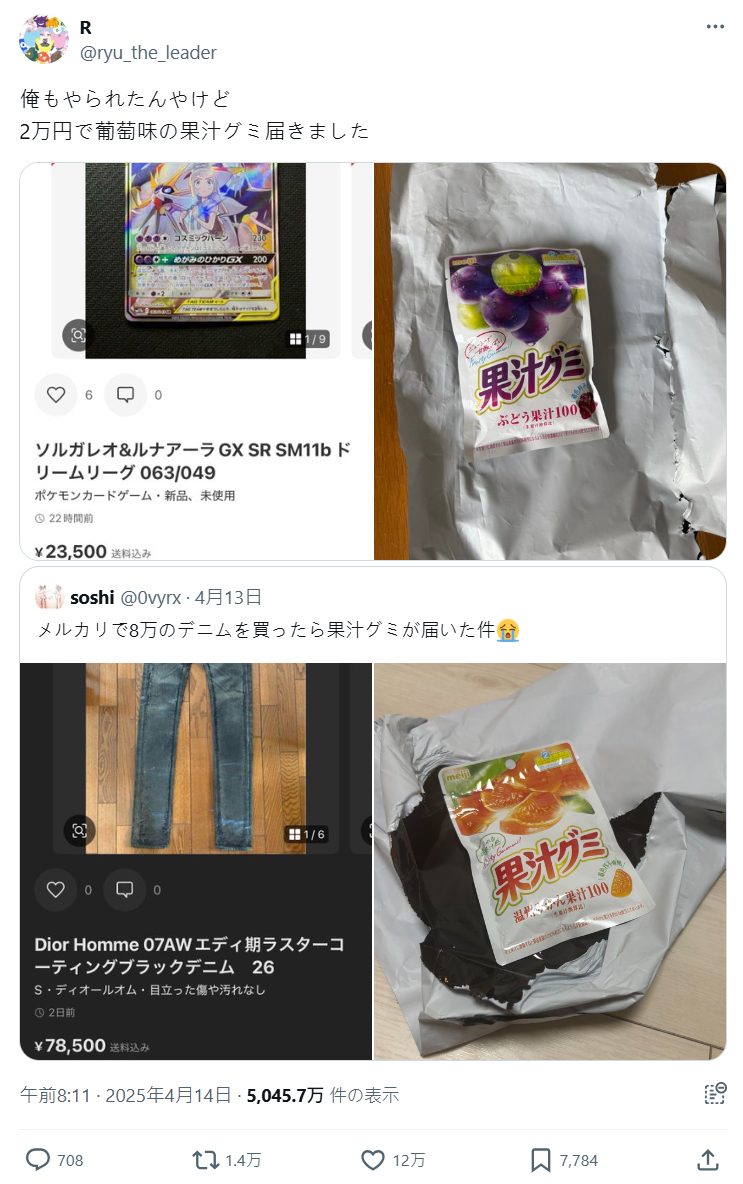Screen dimensions: 743x1184
Task: Open the tweet overflow menu
Action: click(x=714, y=27)
